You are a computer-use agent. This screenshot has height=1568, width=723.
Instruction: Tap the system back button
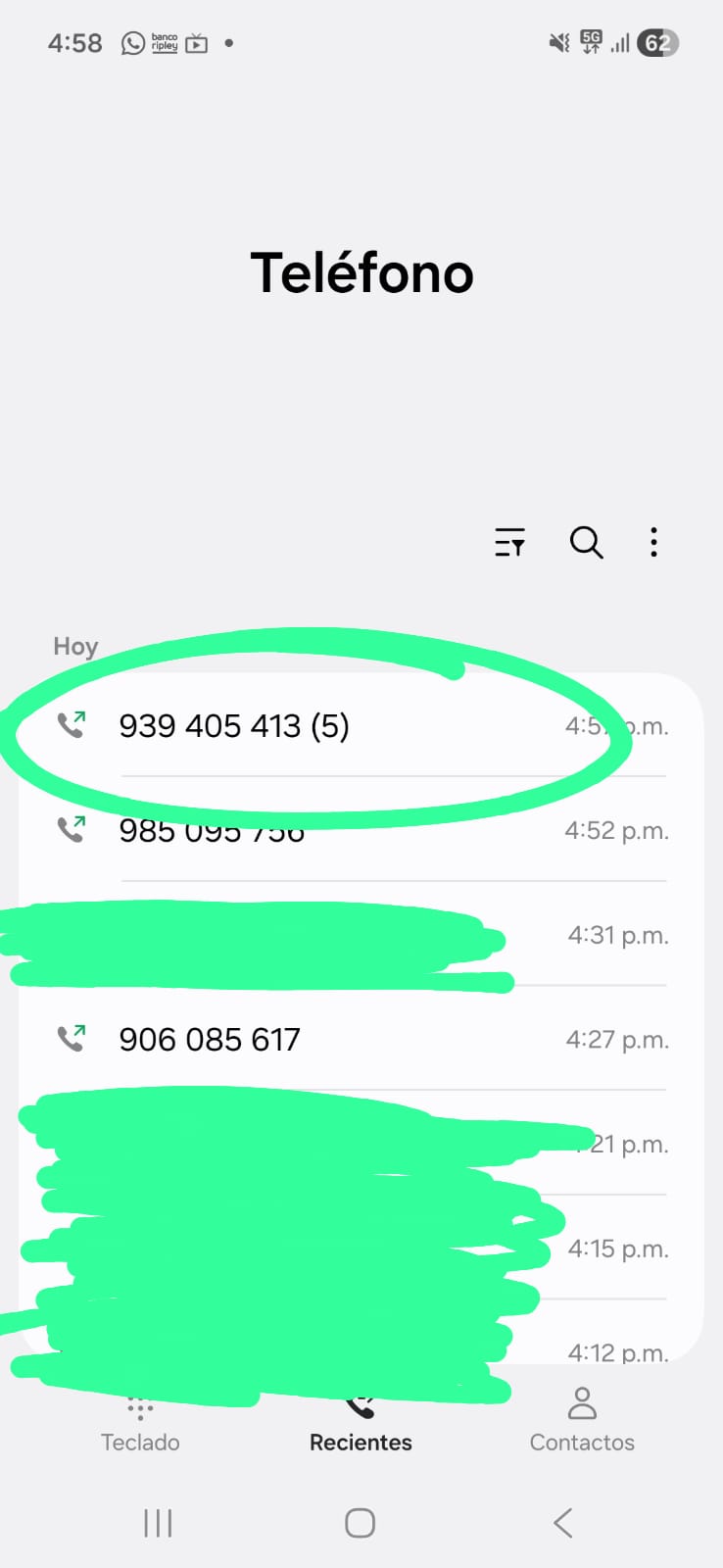[562, 1523]
